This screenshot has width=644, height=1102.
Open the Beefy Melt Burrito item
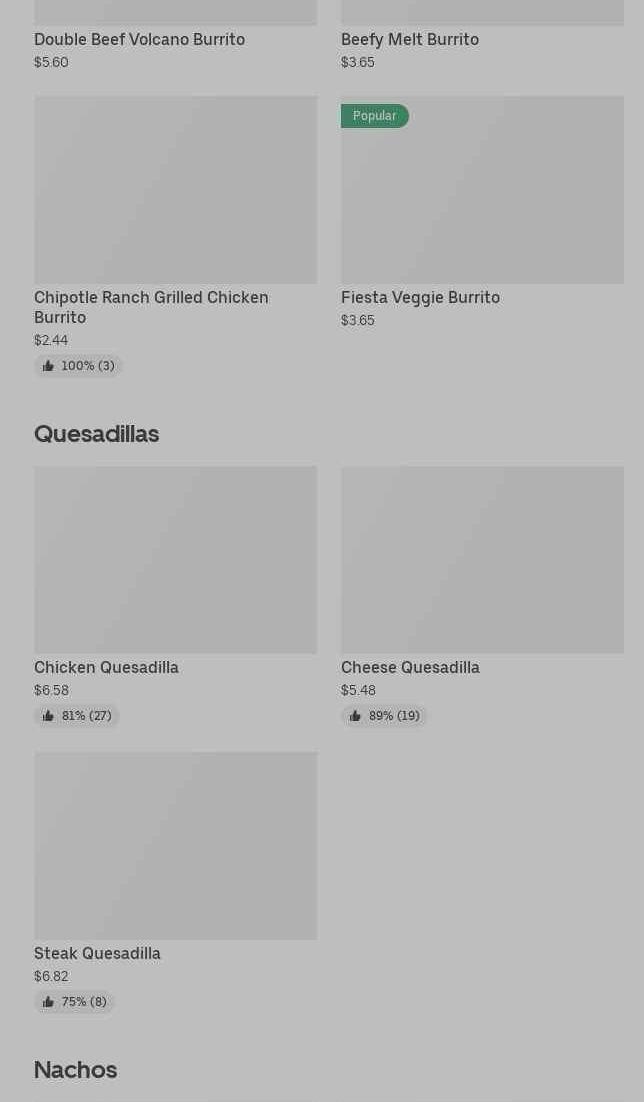click(482, 35)
